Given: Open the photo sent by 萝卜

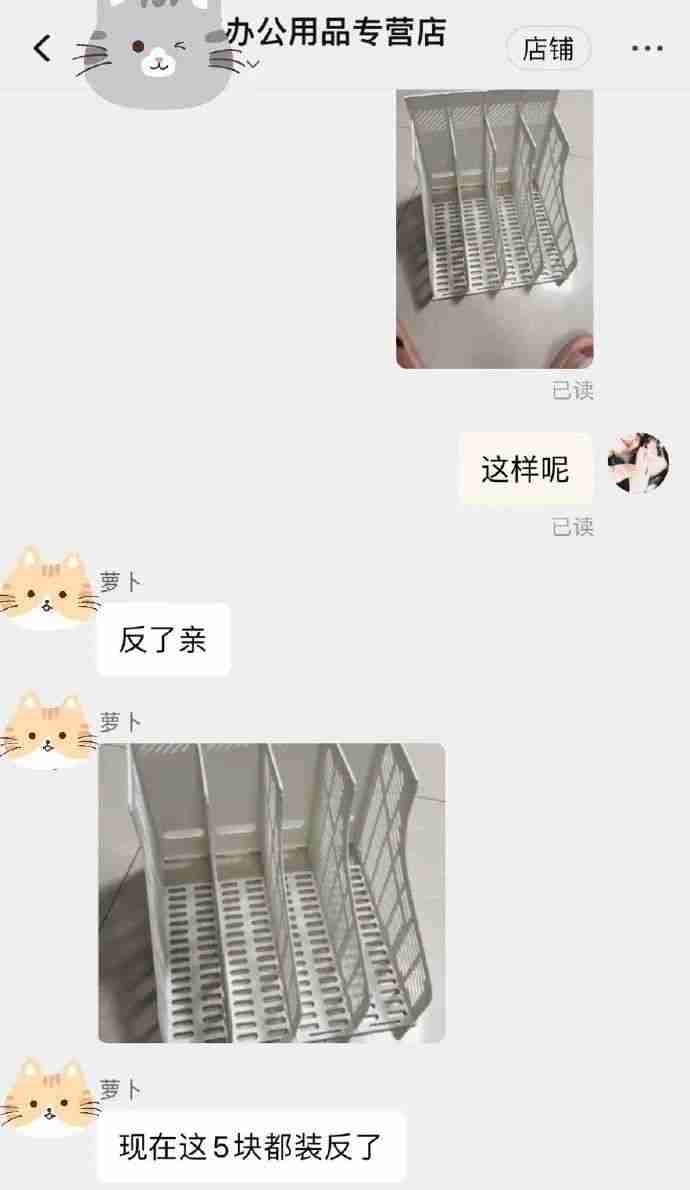Looking at the screenshot, I should tap(272, 892).
